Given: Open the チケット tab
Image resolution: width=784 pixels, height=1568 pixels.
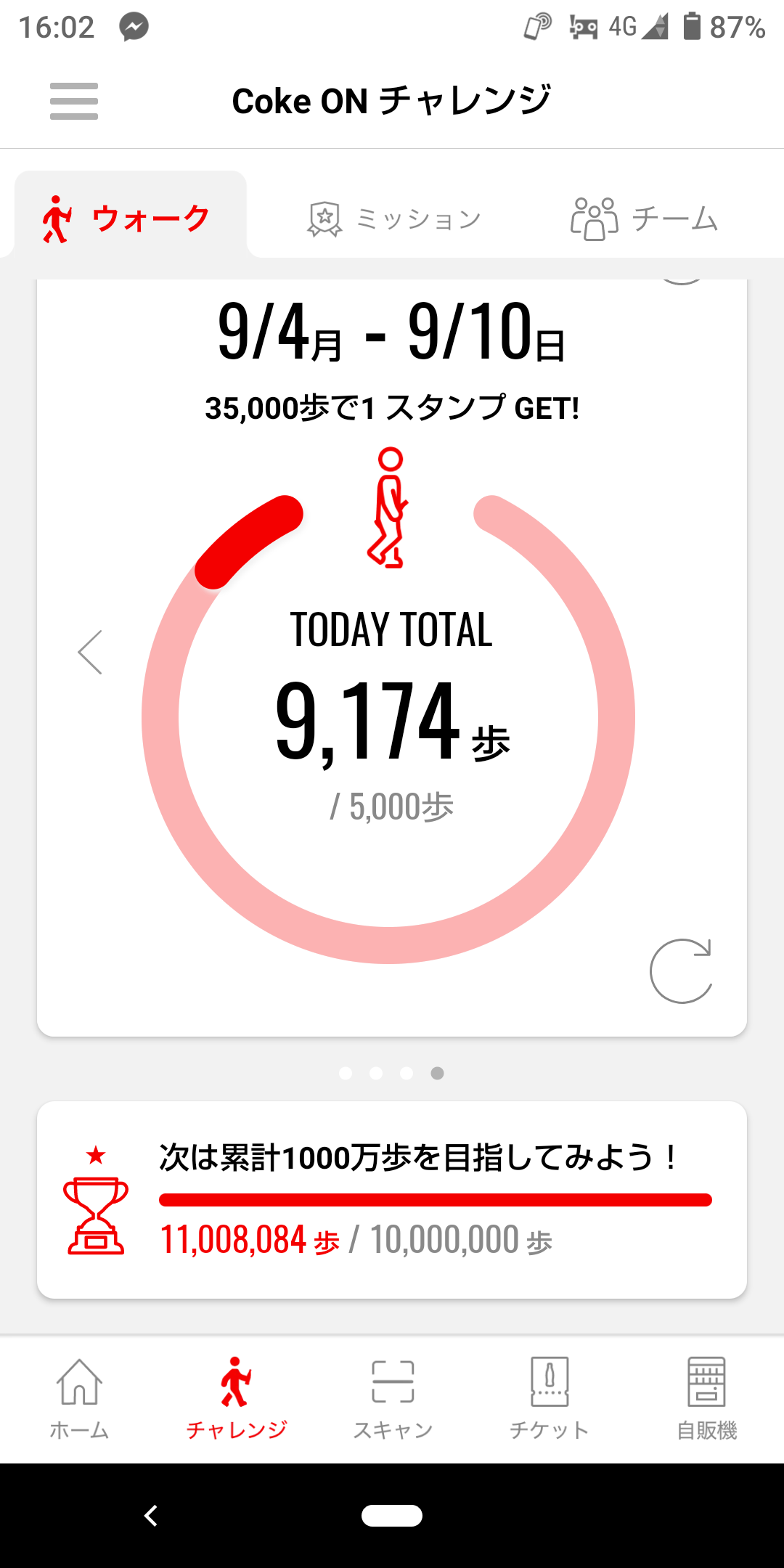Looking at the screenshot, I should [550, 1399].
